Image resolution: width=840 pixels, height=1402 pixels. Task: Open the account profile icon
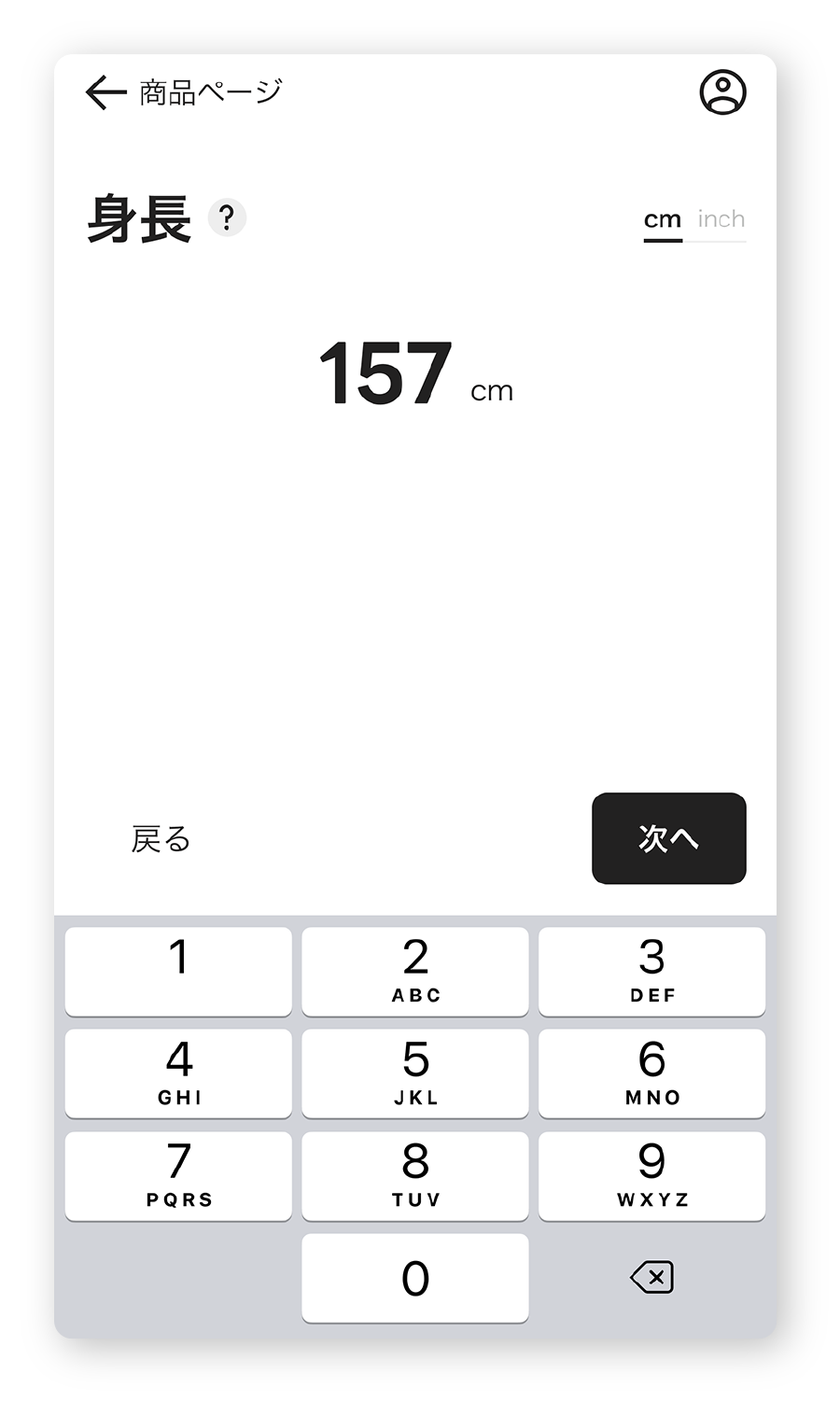pyautogui.click(x=722, y=92)
